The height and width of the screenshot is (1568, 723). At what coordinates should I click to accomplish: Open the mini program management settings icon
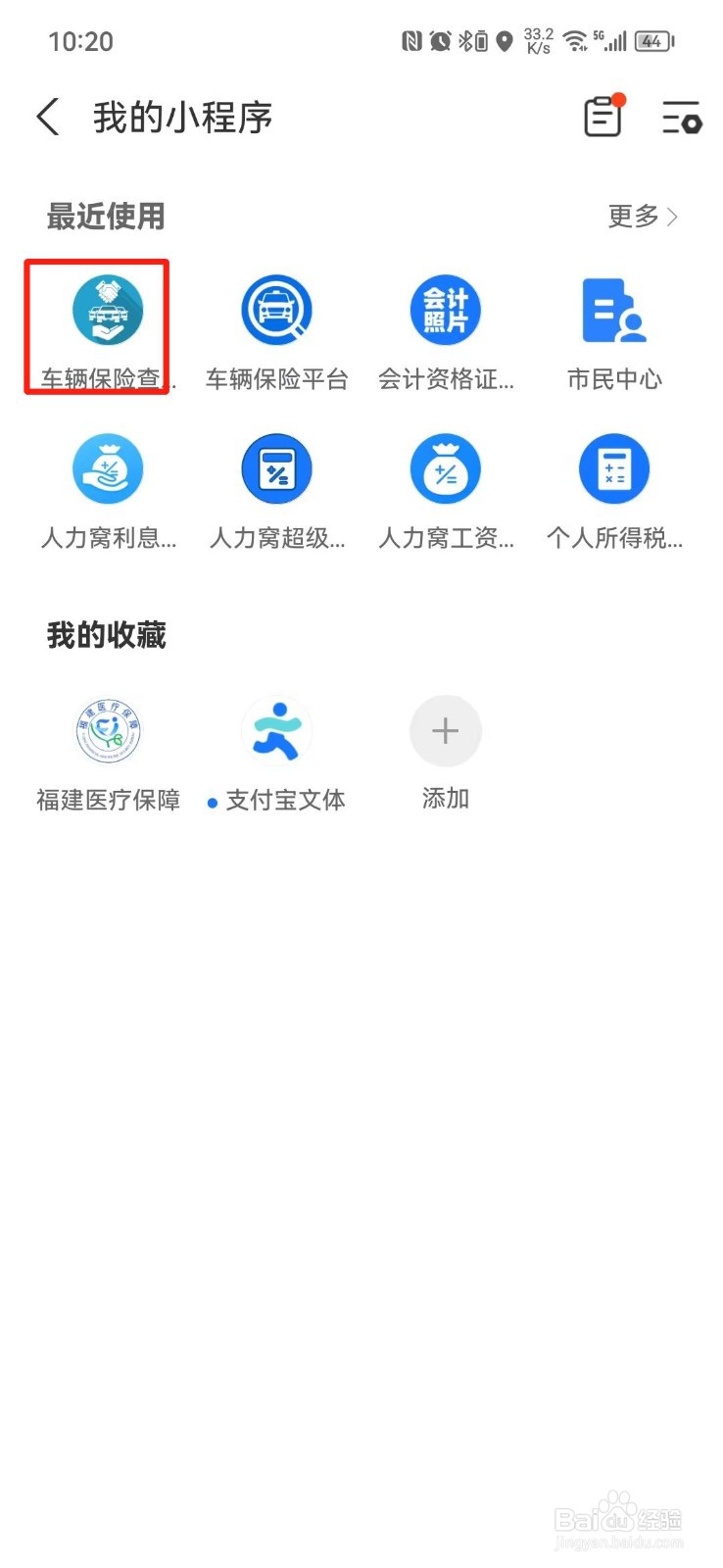click(682, 118)
